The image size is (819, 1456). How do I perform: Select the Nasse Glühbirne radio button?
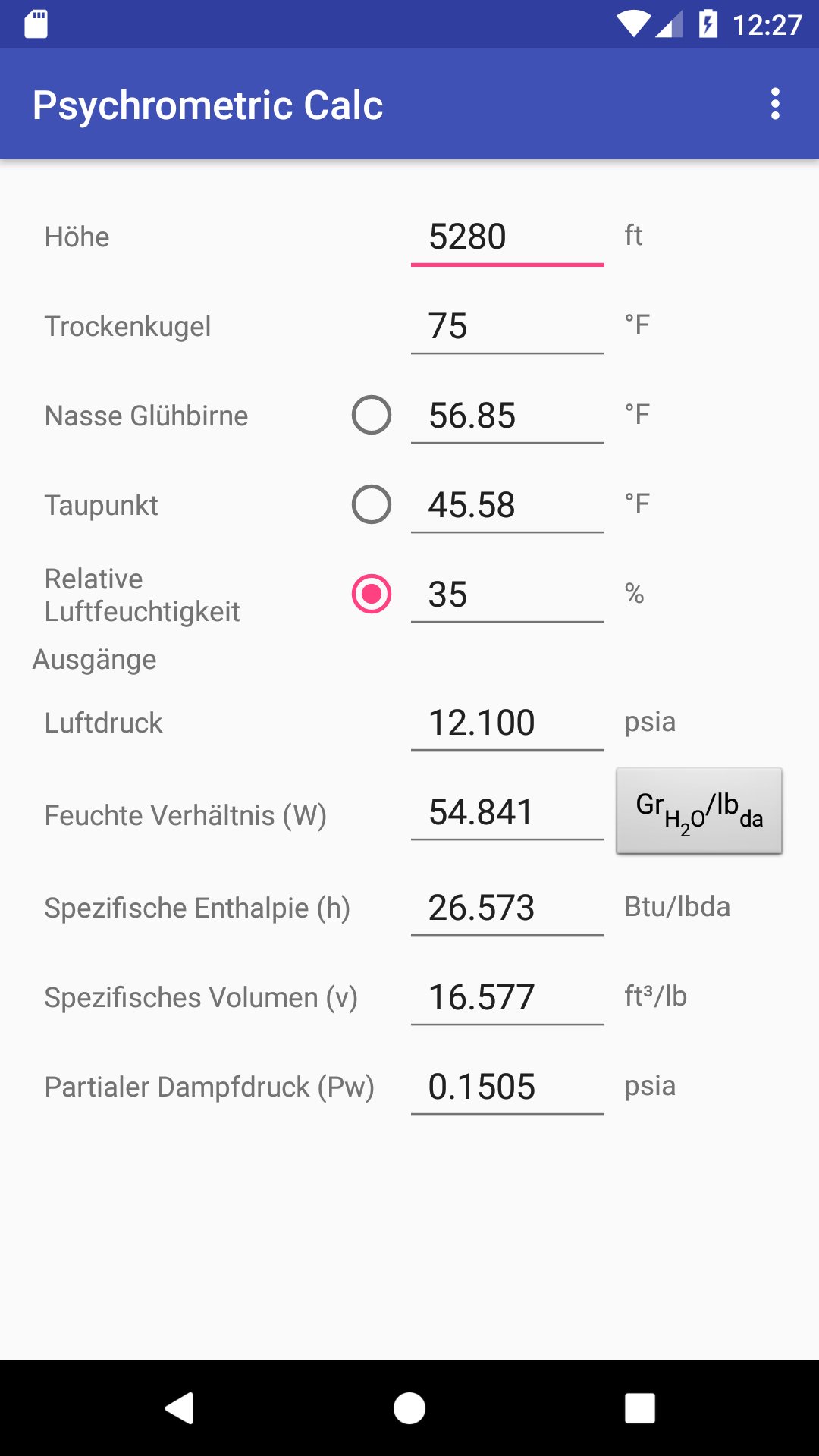click(372, 415)
